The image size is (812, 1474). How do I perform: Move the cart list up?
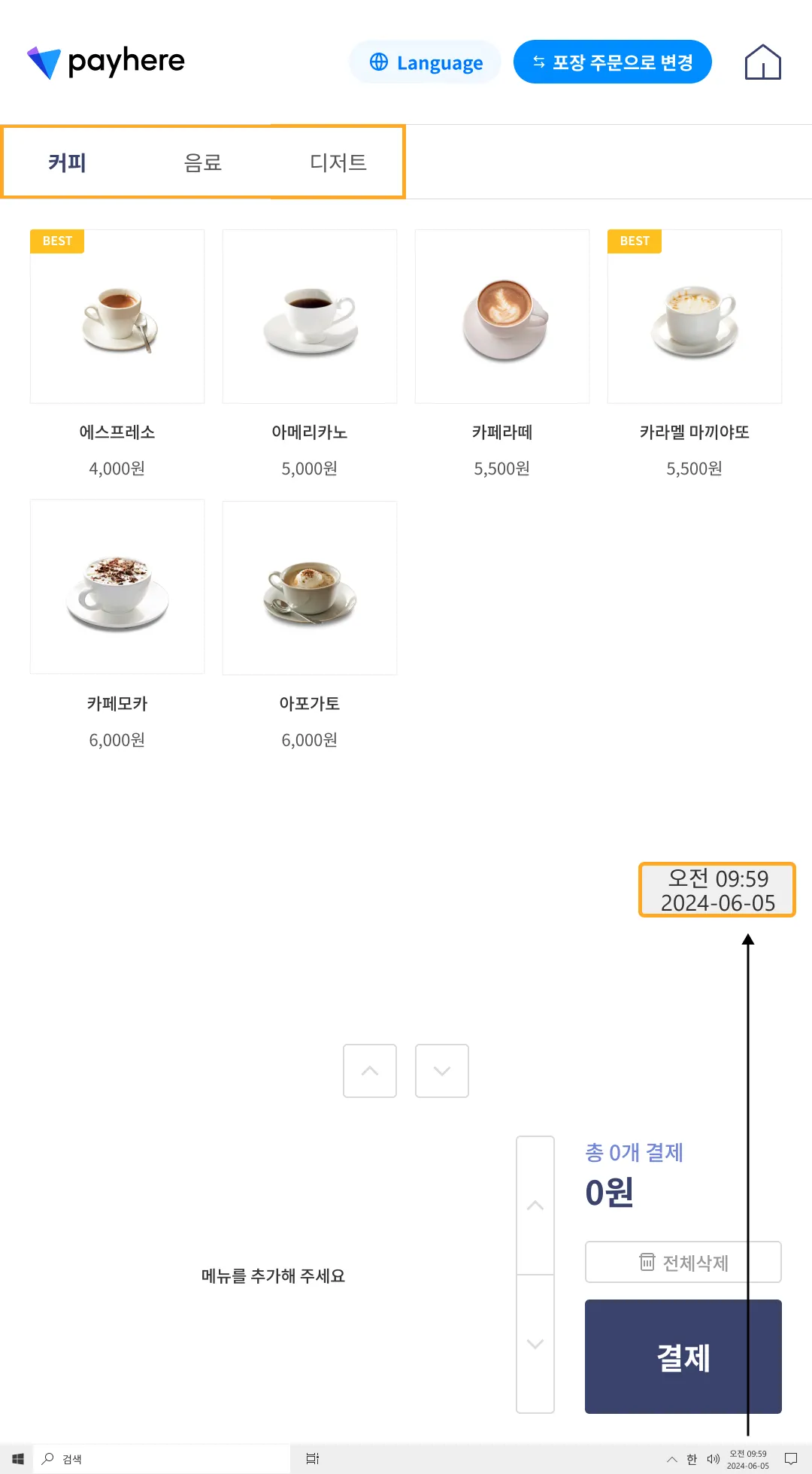[535, 1206]
